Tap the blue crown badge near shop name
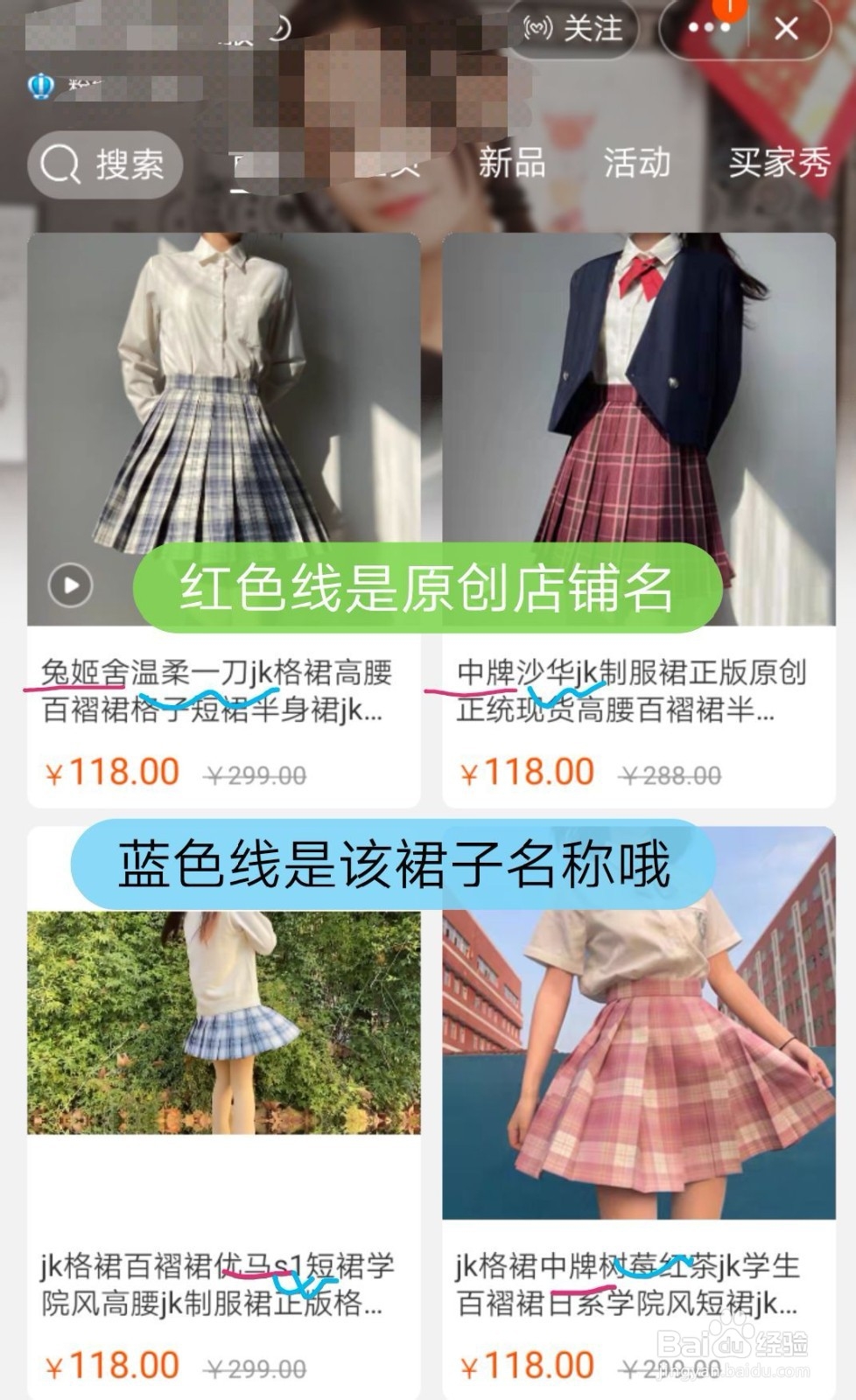Image resolution: width=856 pixels, height=1400 pixels. coord(37,86)
